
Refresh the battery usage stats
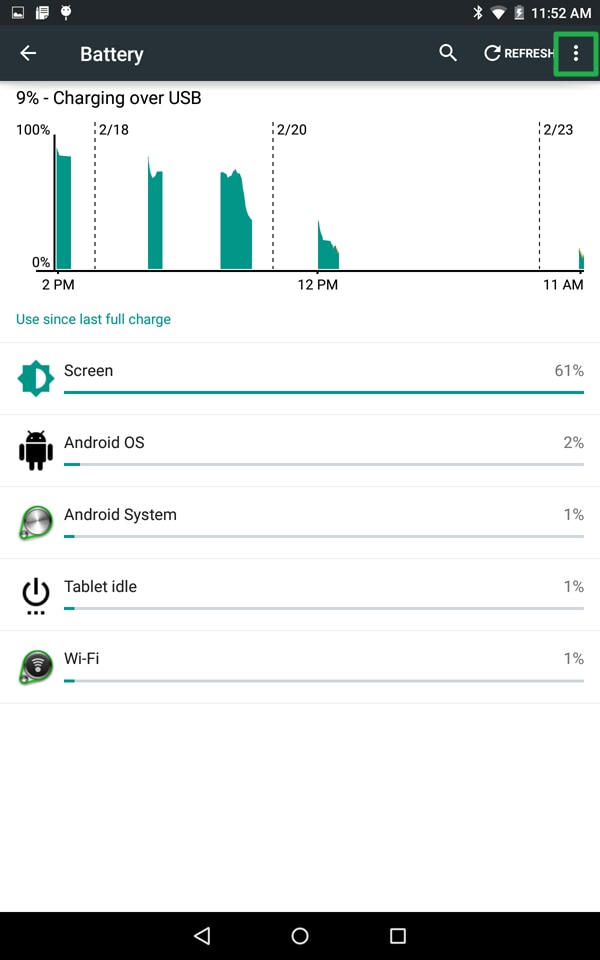(518, 54)
